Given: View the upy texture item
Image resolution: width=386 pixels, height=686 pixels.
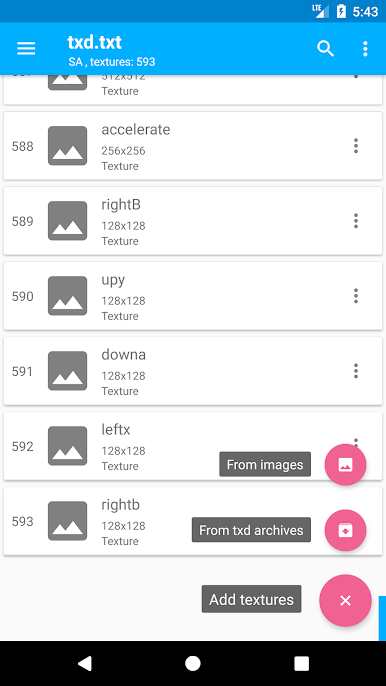Looking at the screenshot, I should (x=193, y=296).
